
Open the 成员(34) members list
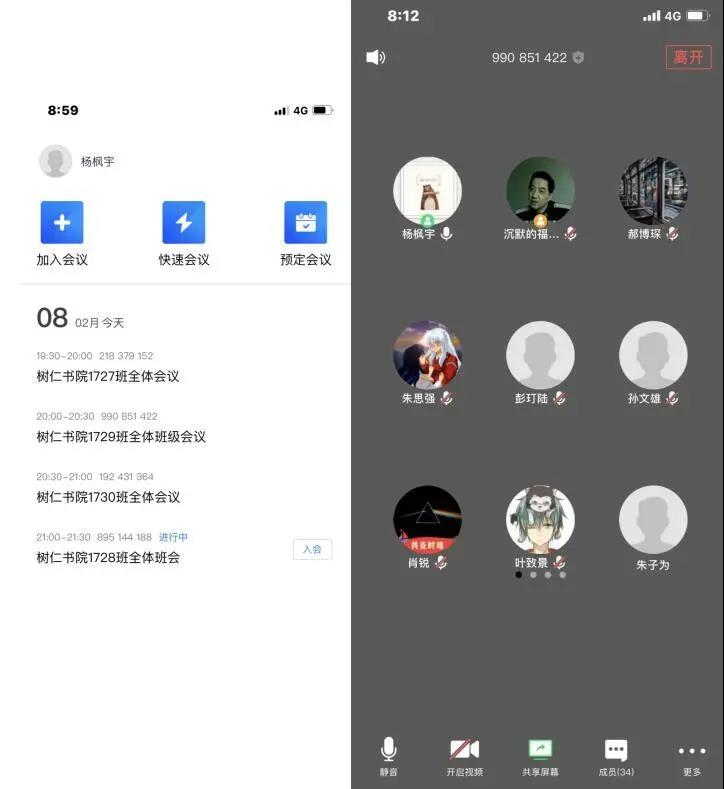coord(616,756)
